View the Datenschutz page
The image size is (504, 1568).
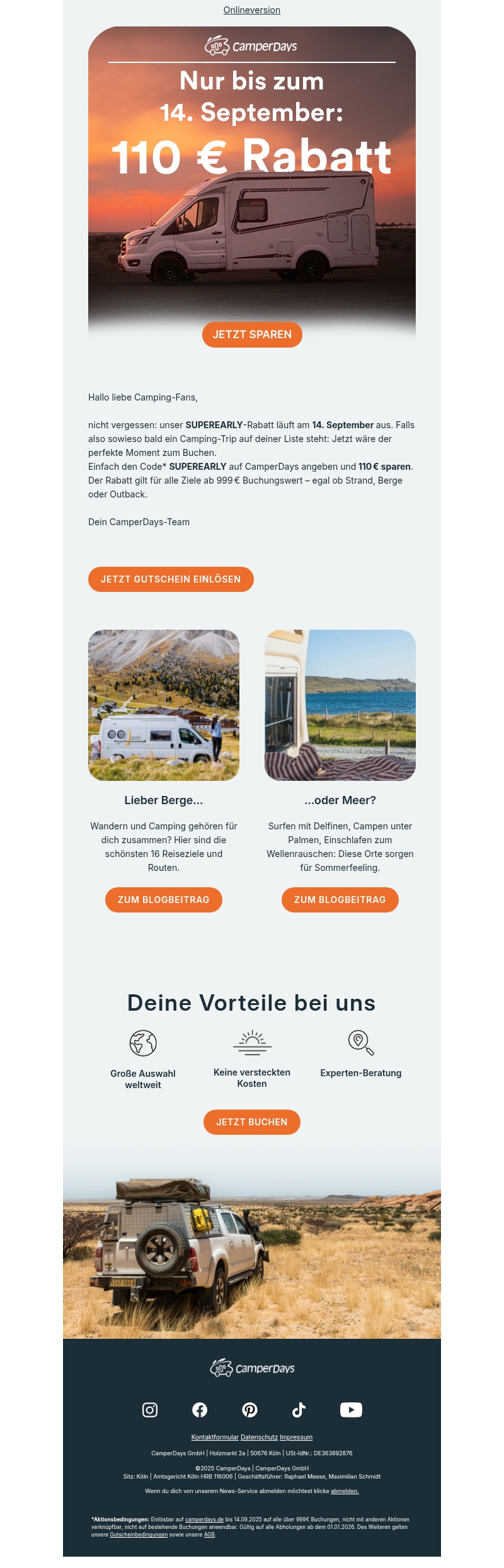pos(259,1438)
